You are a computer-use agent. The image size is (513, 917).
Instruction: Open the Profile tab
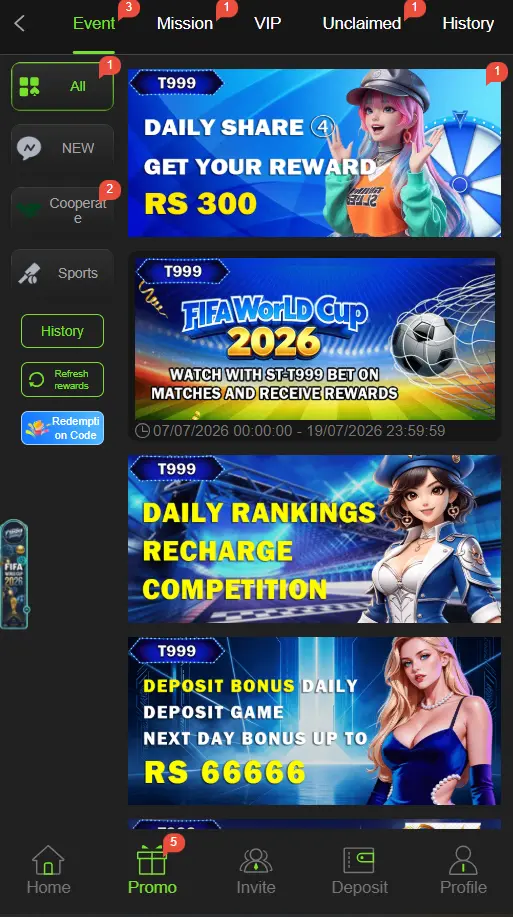click(463, 871)
